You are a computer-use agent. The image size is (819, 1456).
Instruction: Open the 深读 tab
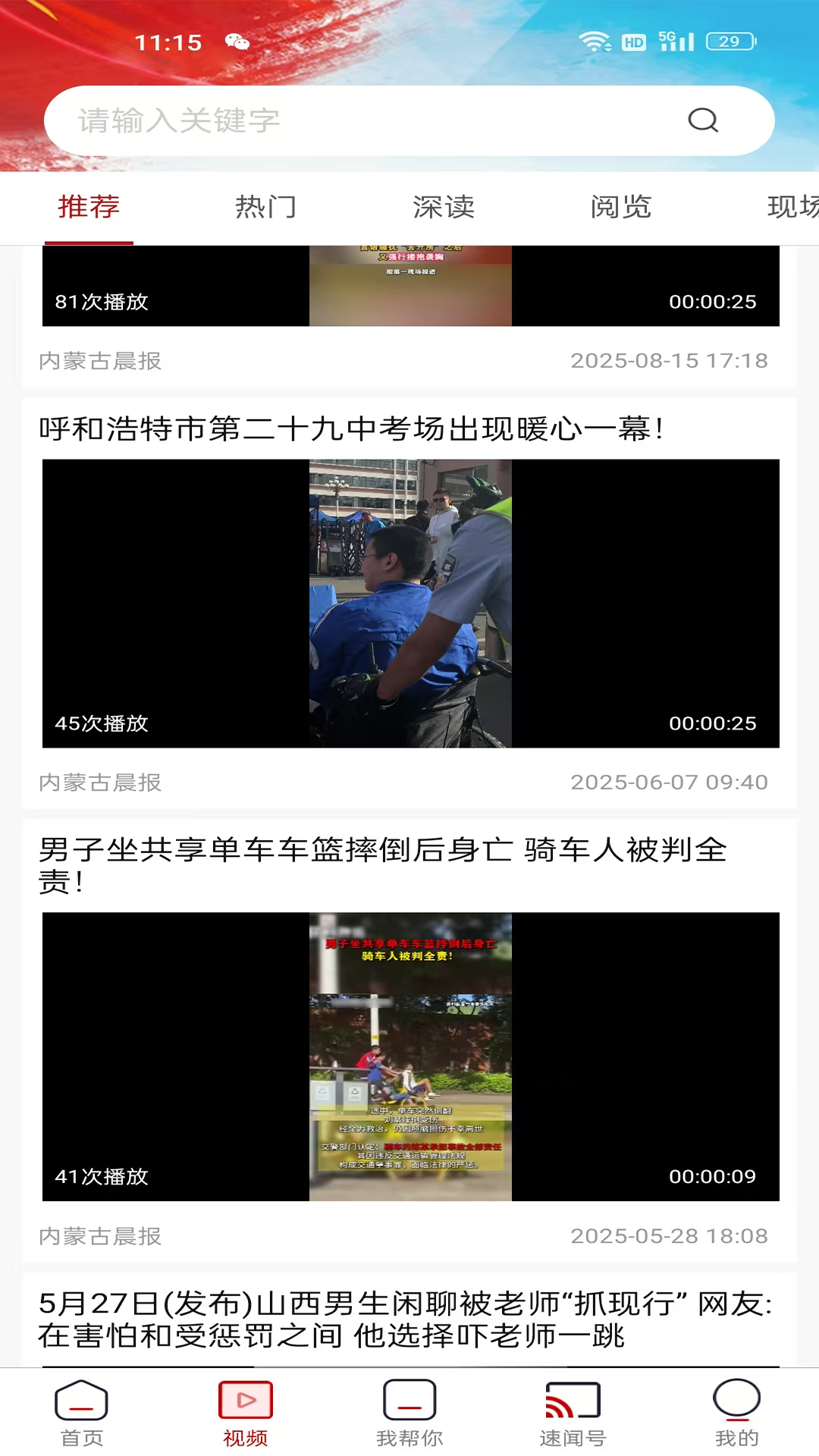pos(444,207)
